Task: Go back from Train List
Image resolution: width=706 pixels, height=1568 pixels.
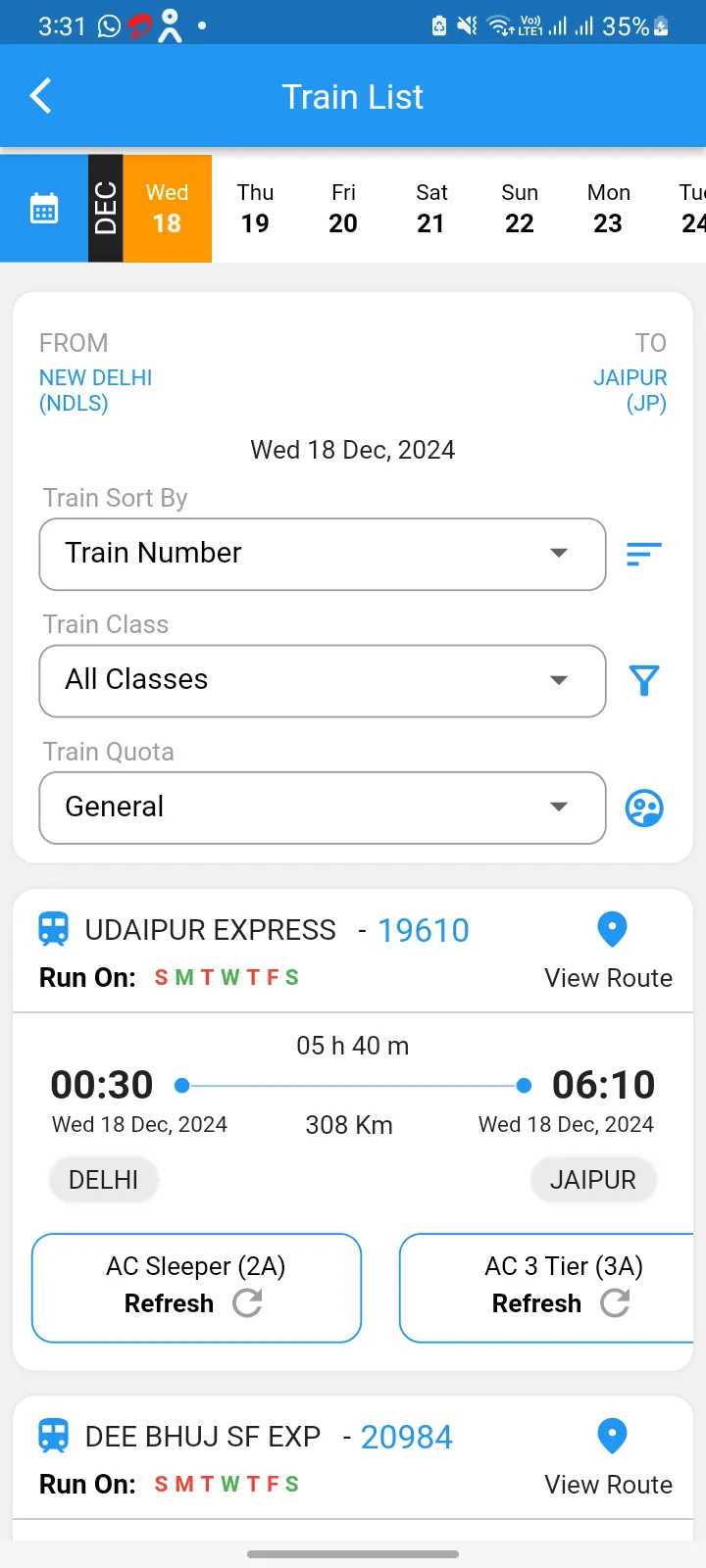Action: tap(41, 96)
